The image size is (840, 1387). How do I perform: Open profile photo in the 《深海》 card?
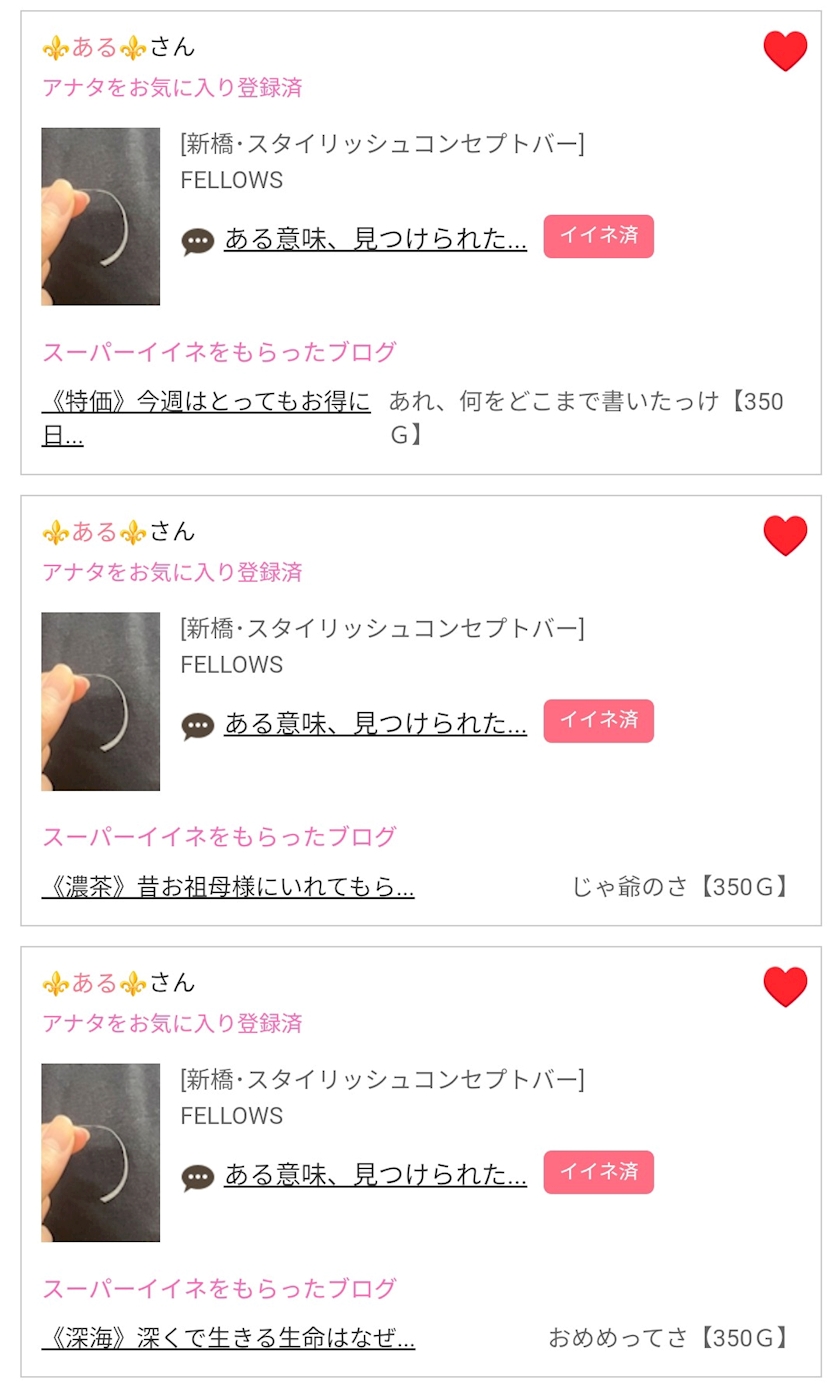click(100, 1152)
